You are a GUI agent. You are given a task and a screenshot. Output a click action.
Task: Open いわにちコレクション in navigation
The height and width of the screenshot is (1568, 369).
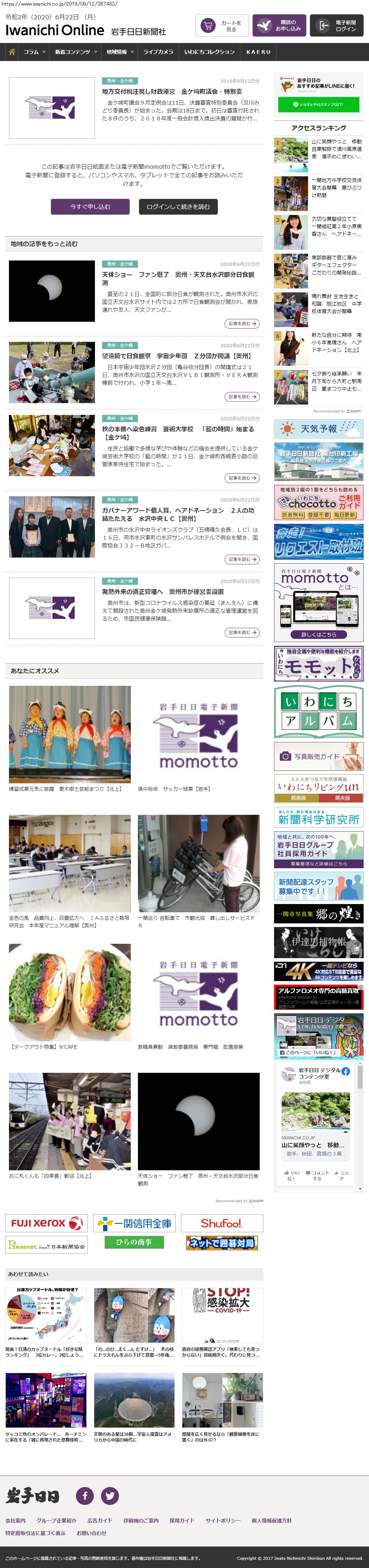coord(210,52)
